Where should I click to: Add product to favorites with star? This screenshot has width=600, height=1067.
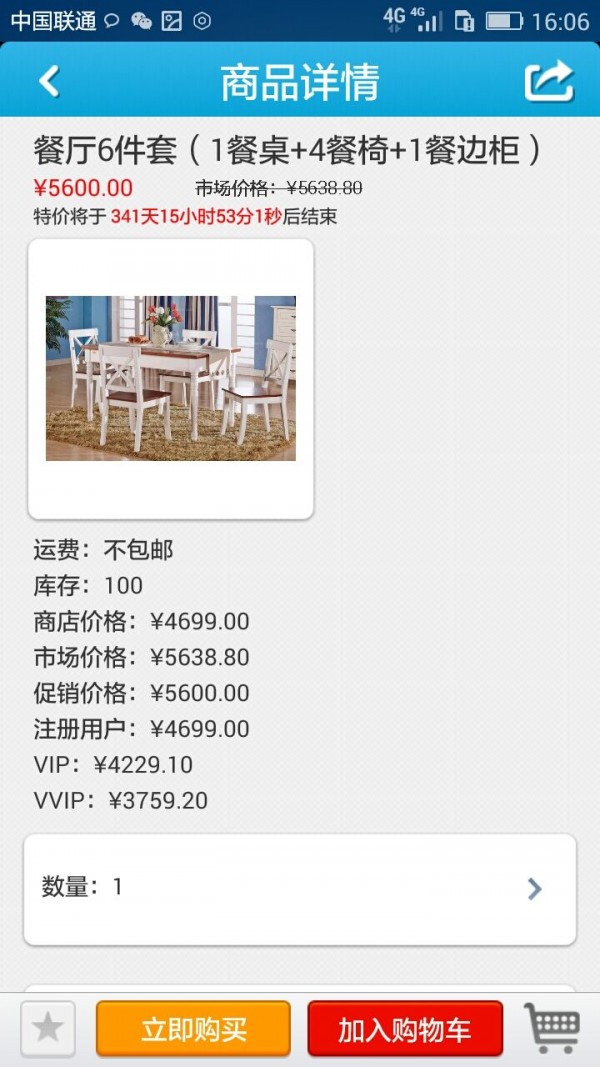pyautogui.click(x=48, y=1029)
